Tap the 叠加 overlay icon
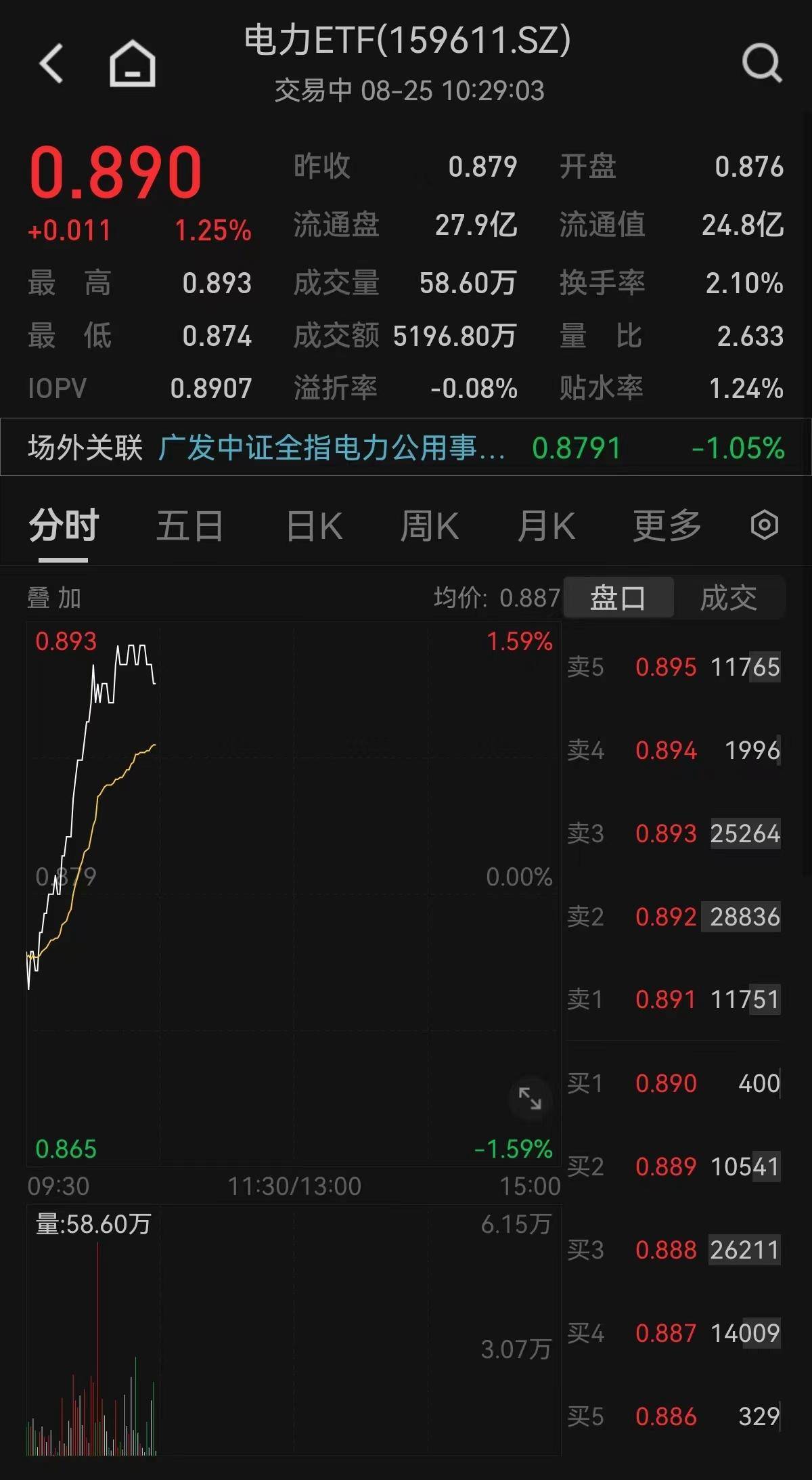 (54, 596)
